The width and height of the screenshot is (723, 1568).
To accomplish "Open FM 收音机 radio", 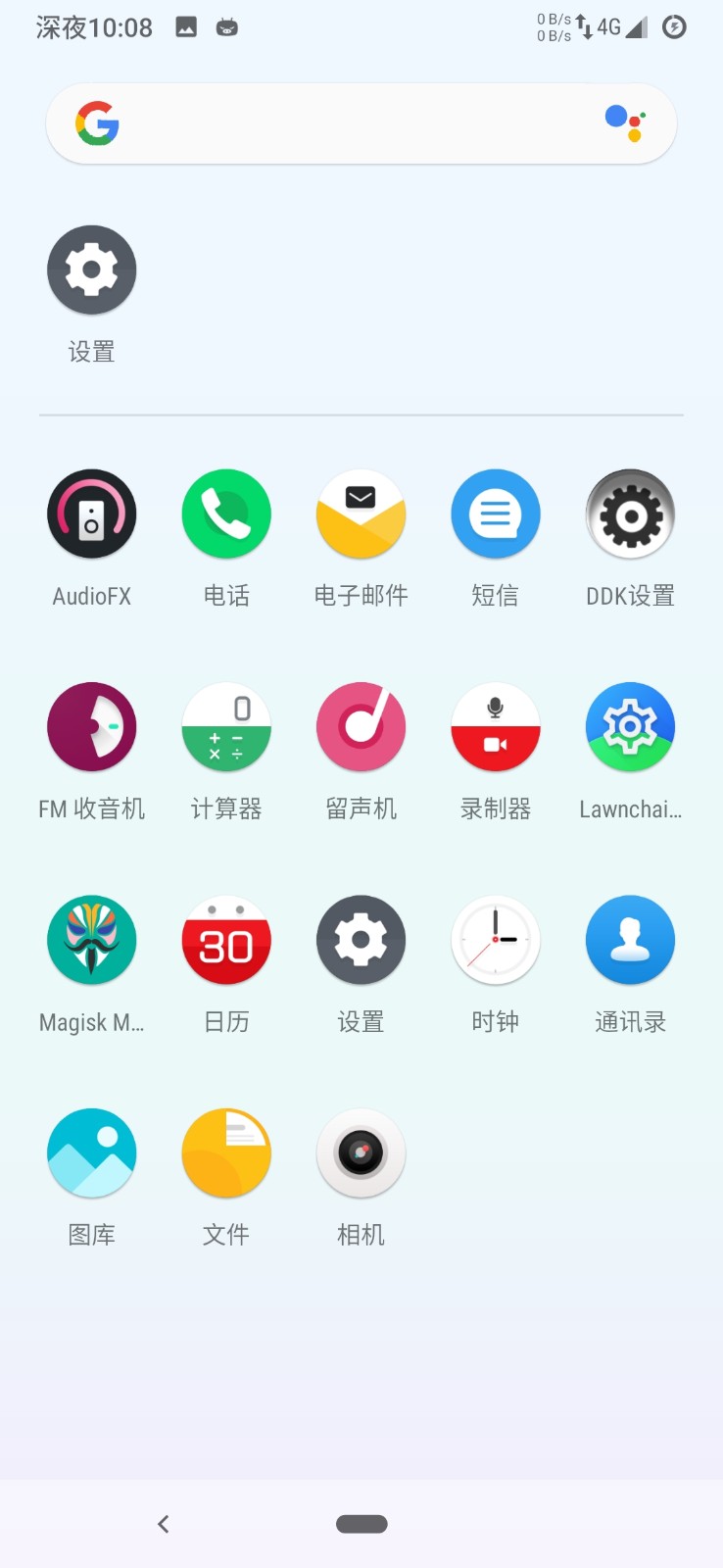I will [91, 727].
